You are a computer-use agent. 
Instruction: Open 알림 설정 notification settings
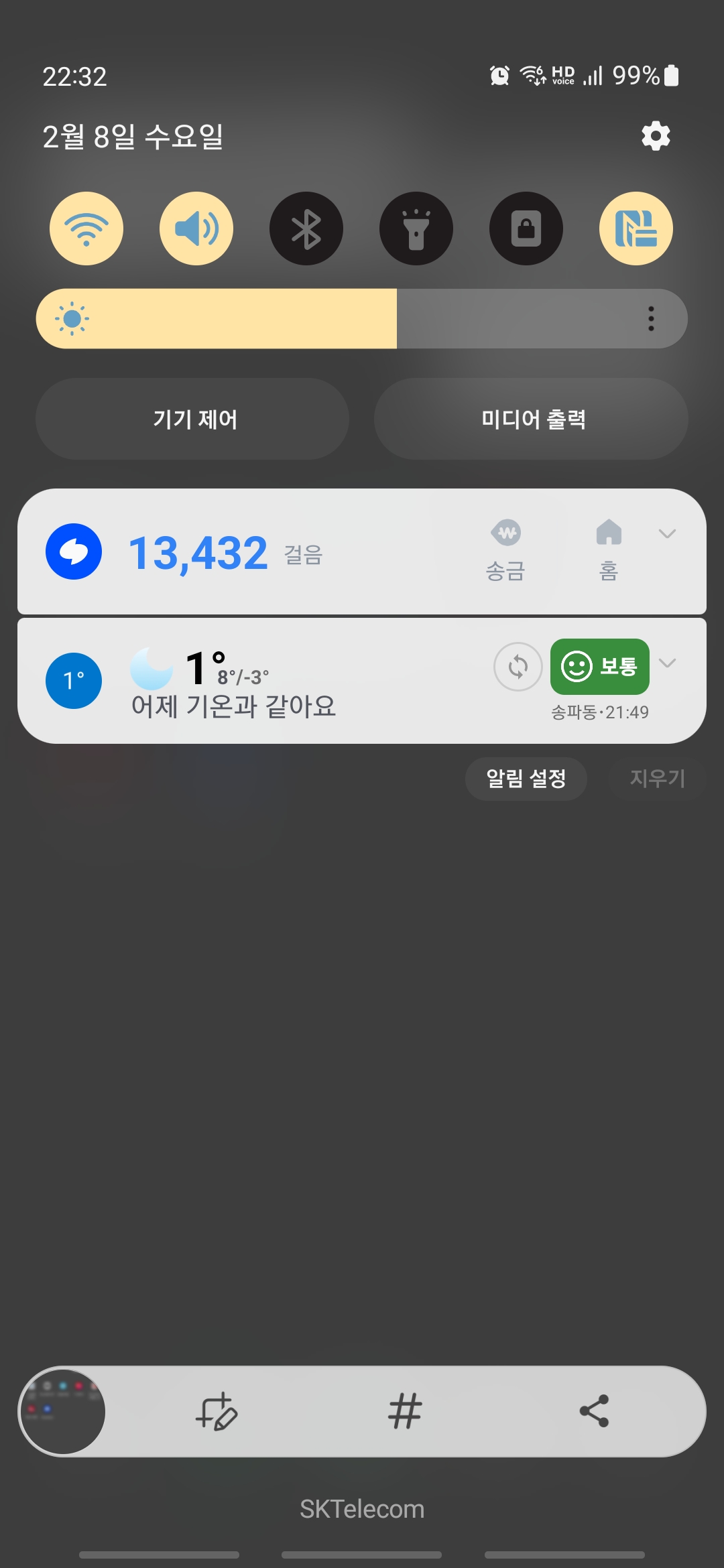pos(526,779)
